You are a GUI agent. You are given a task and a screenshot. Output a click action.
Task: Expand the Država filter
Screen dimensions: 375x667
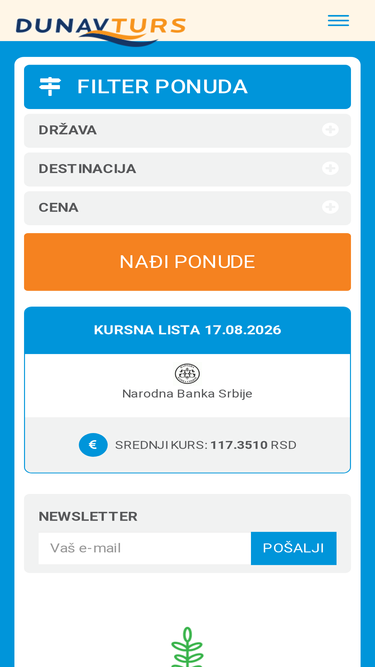coord(188,130)
